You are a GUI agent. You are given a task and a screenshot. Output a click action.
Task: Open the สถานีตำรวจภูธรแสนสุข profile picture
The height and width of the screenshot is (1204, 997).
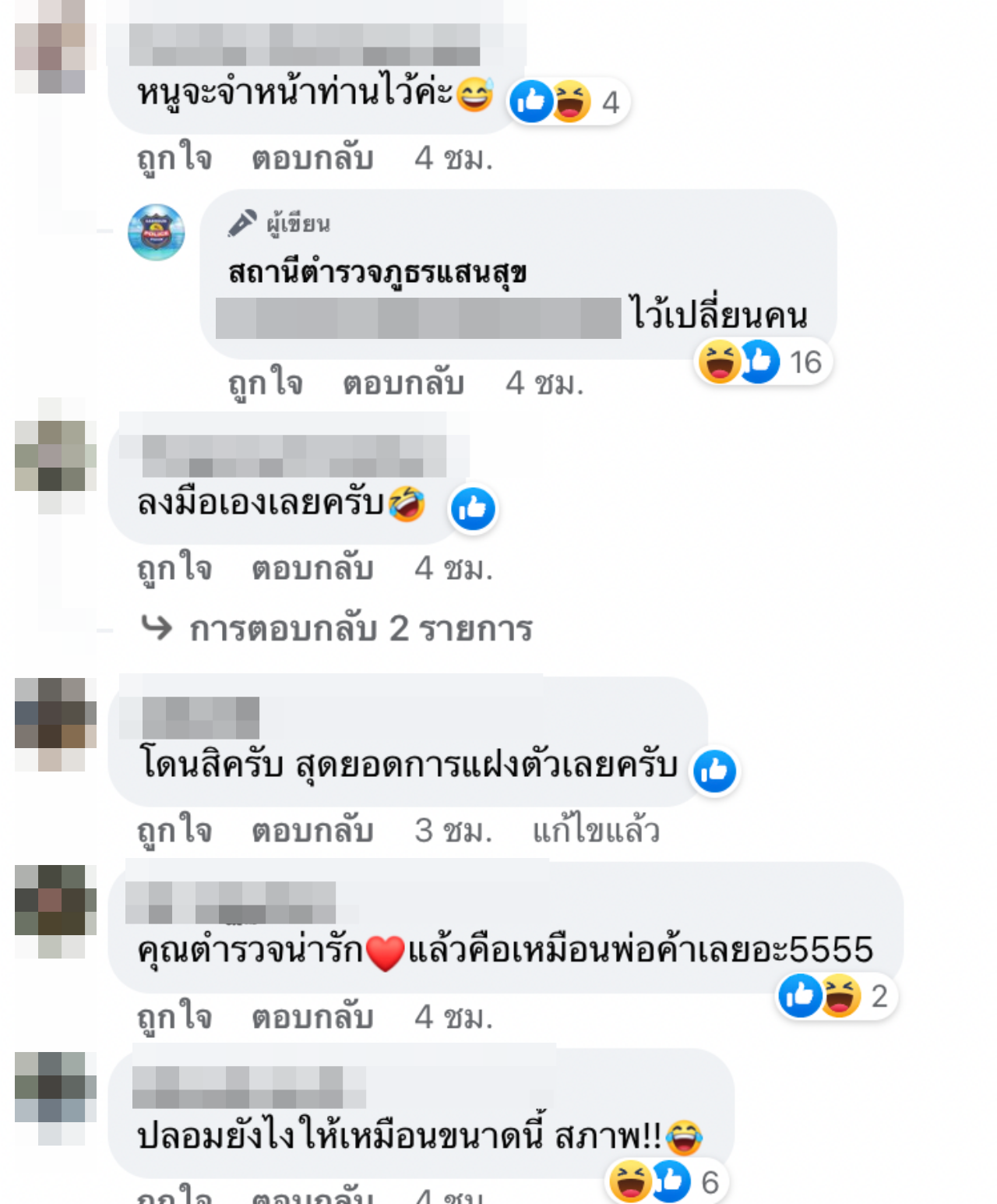157,232
